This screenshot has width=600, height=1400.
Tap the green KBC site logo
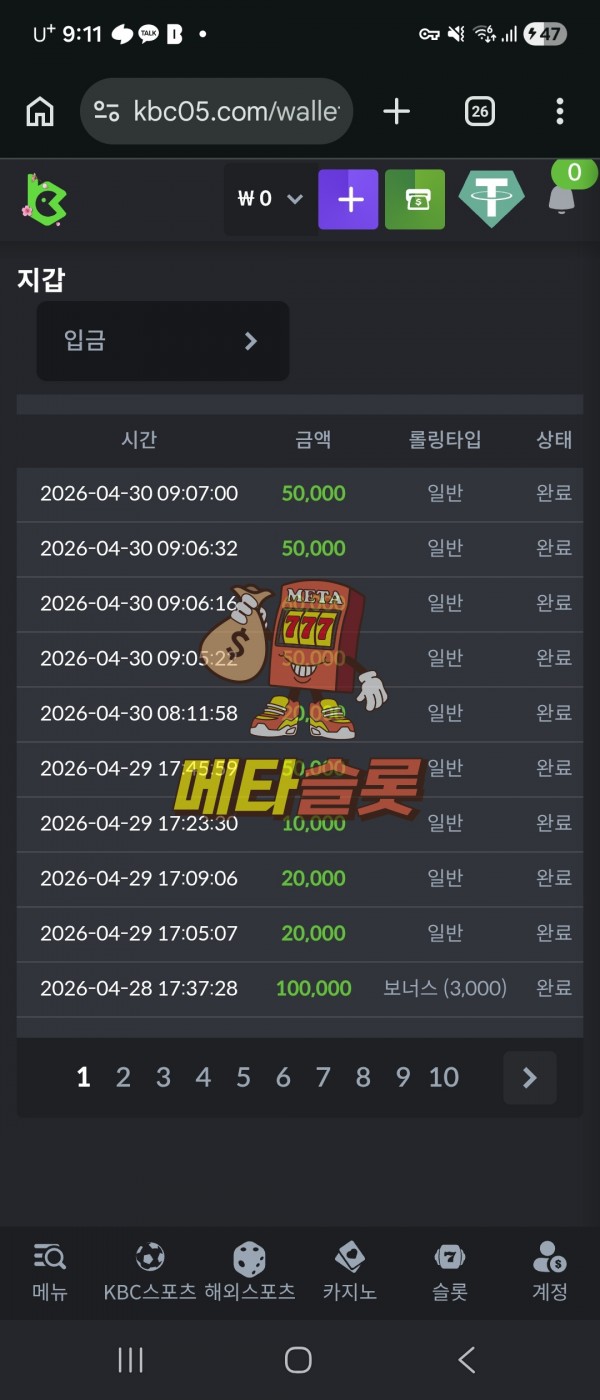click(44, 199)
